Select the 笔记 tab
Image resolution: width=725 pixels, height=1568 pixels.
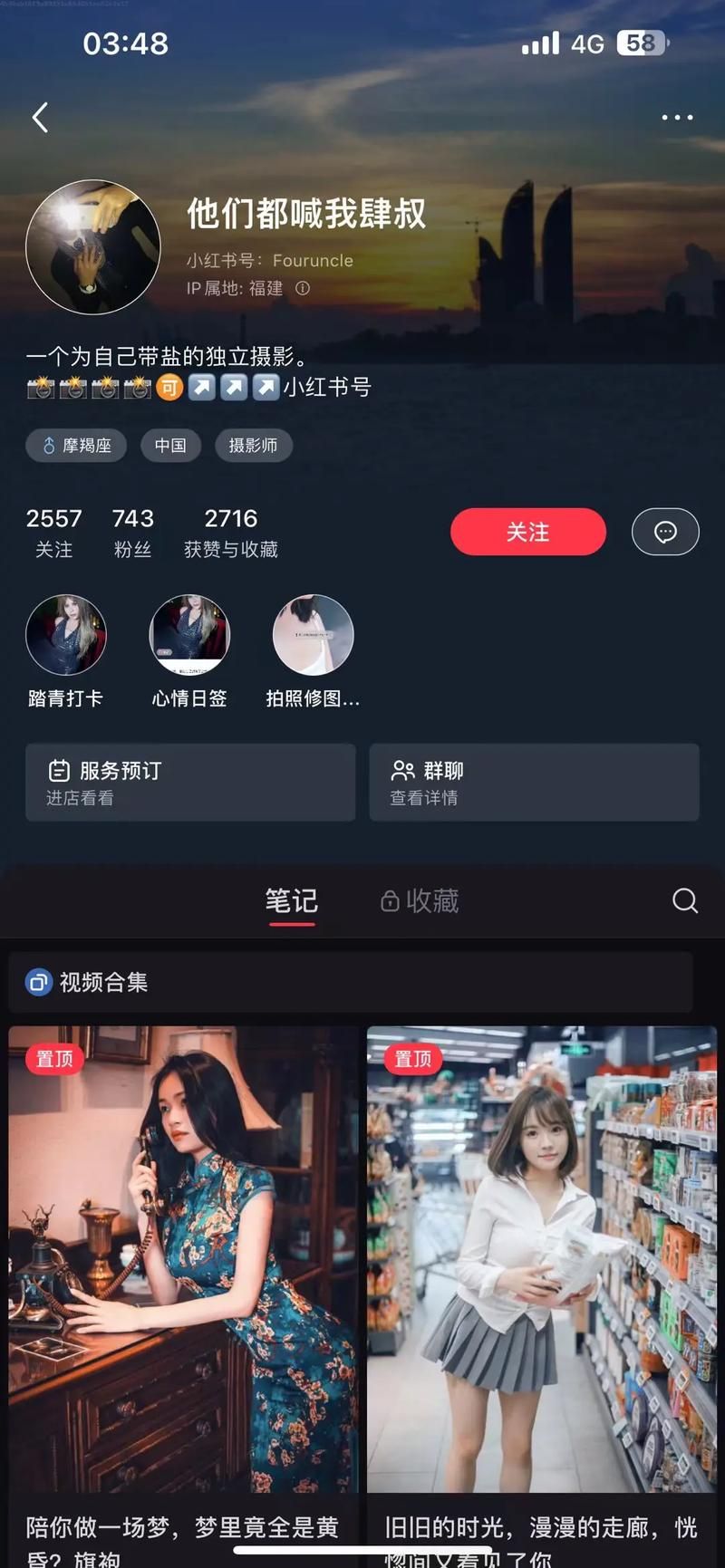(x=291, y=899)
